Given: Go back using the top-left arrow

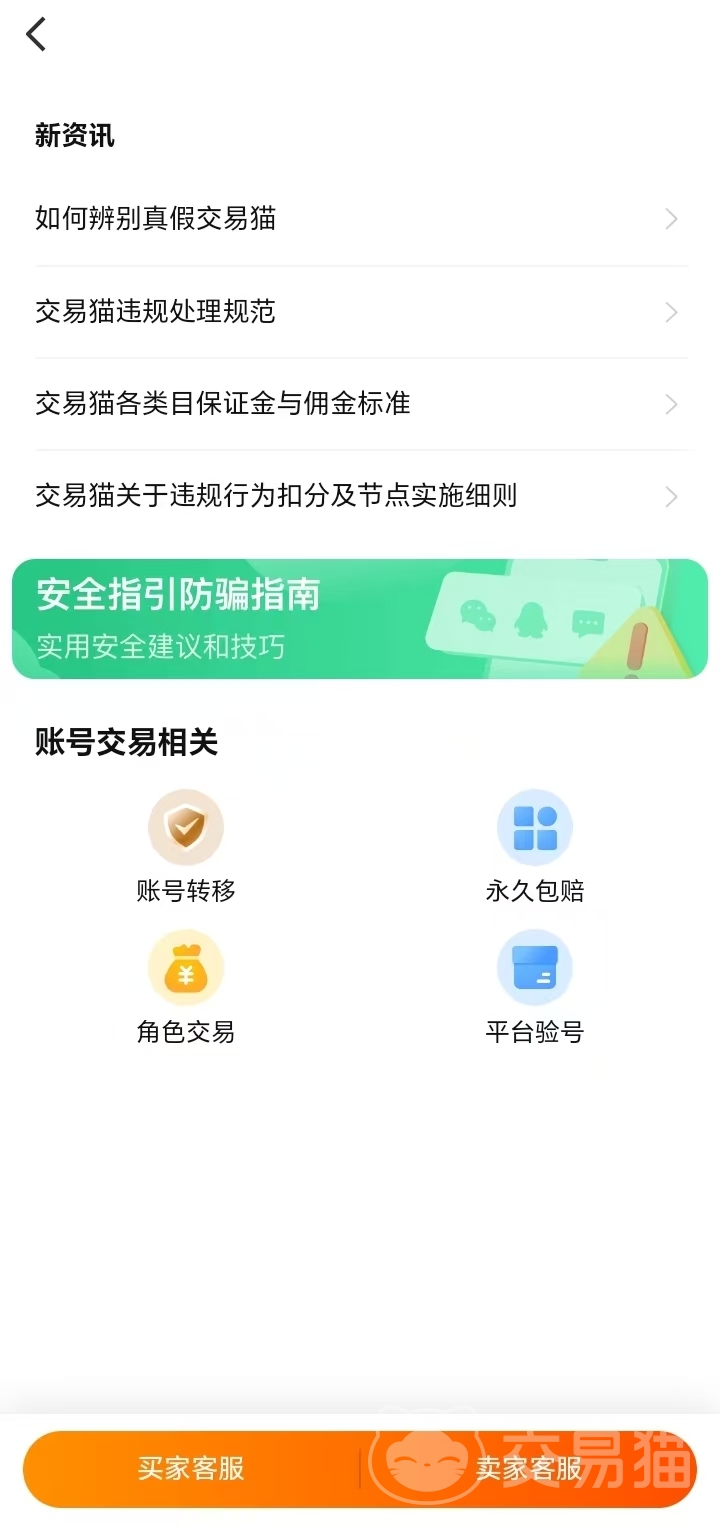Looking at the screenshot, I should (36, 35).
